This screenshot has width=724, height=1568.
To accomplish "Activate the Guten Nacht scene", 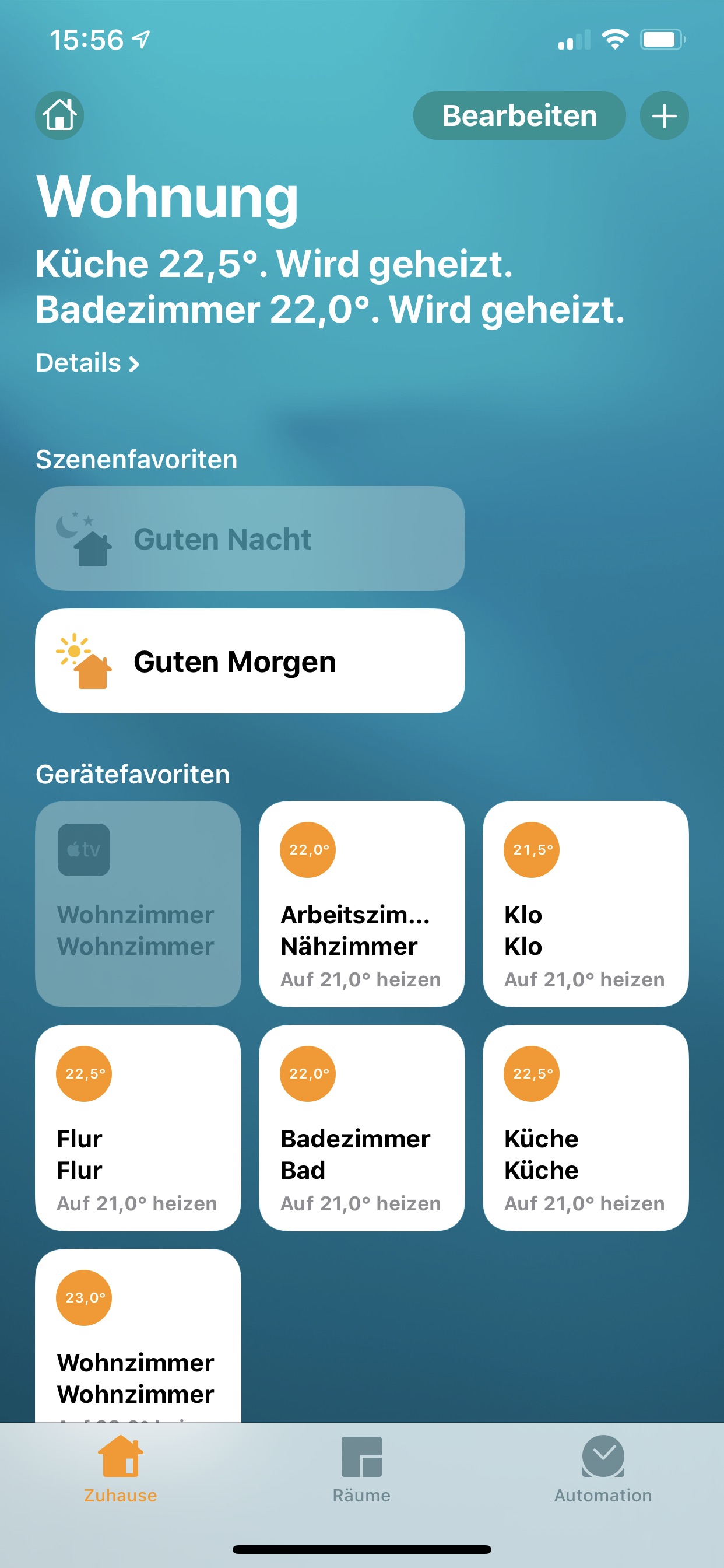I will click(x=249, y=538).
